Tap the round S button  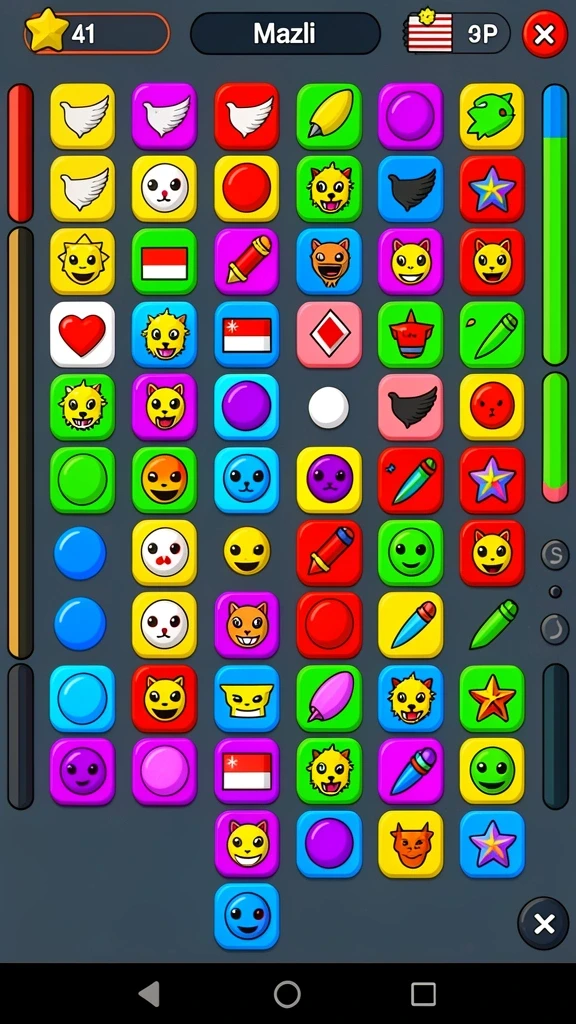[555, 554]
